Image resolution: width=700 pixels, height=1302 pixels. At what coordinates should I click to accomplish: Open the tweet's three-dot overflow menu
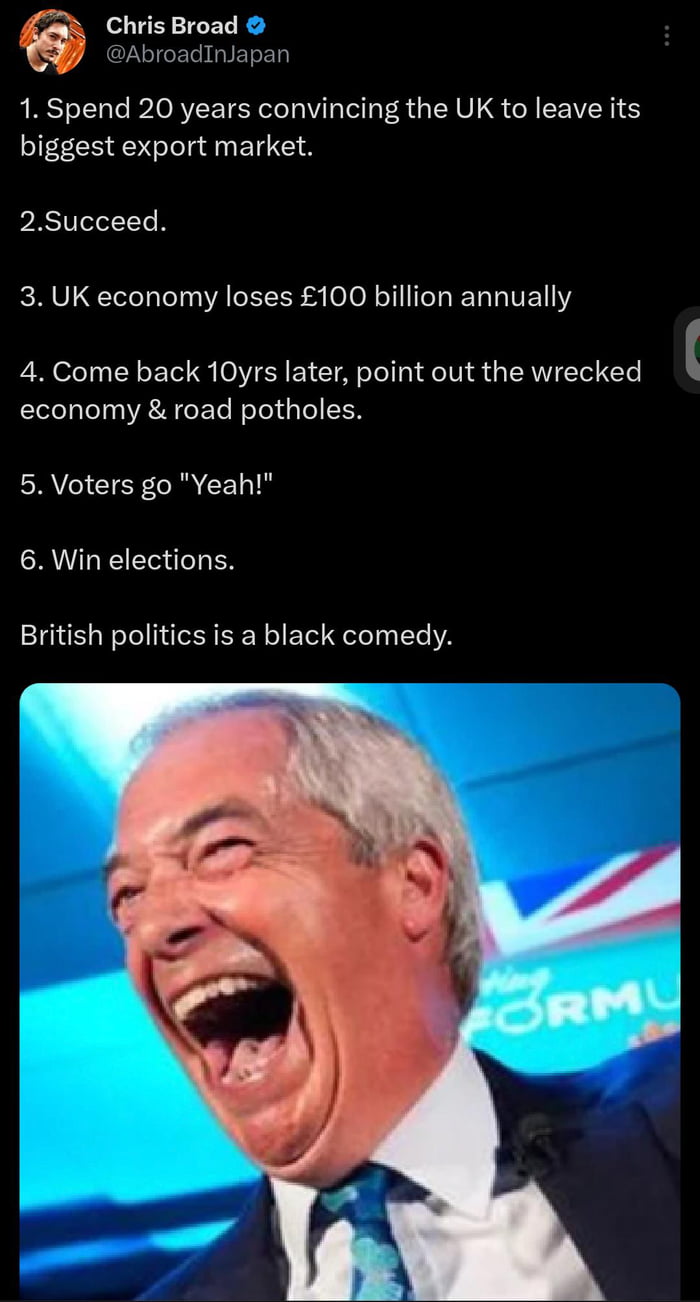tap(667, 36)
